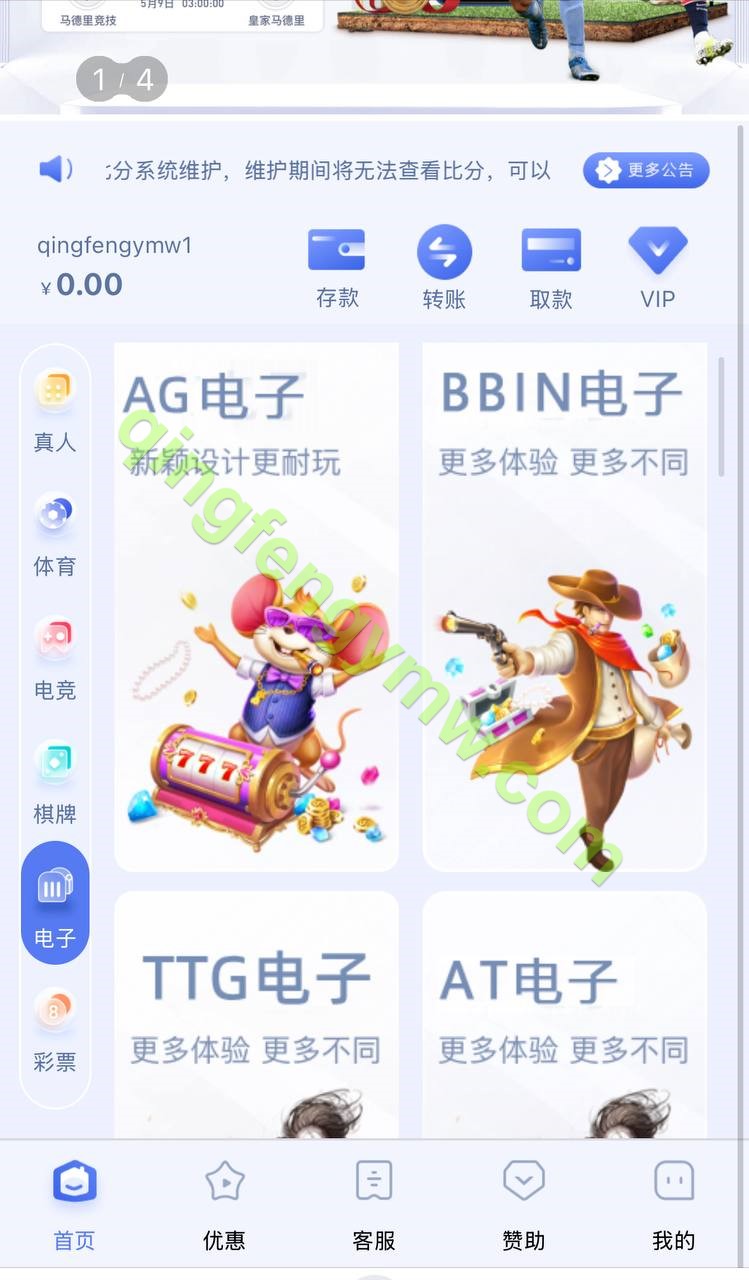Go to the 首页 home tab
This screenshot has width=749, height=1280.
74,1206
